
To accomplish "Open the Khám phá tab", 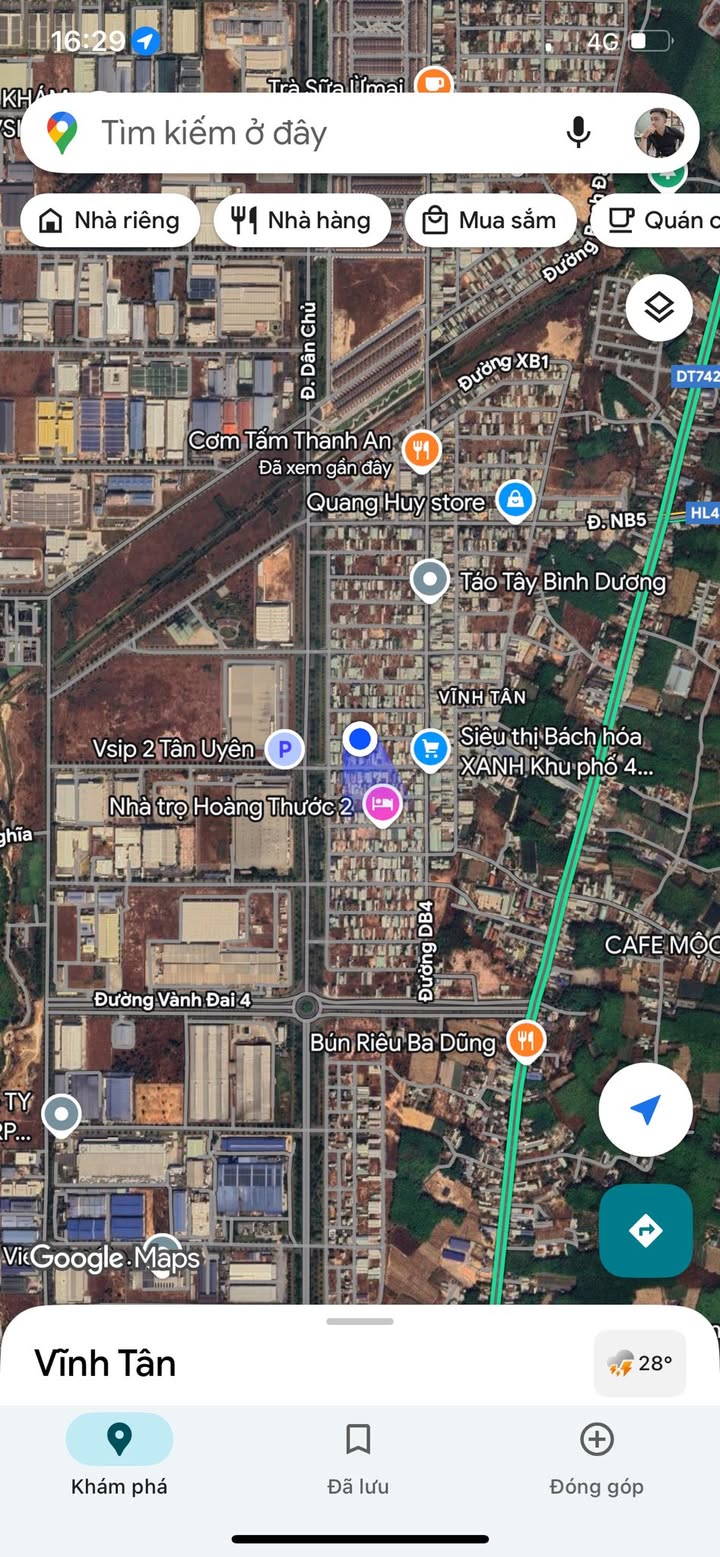I will [119, 1458].
